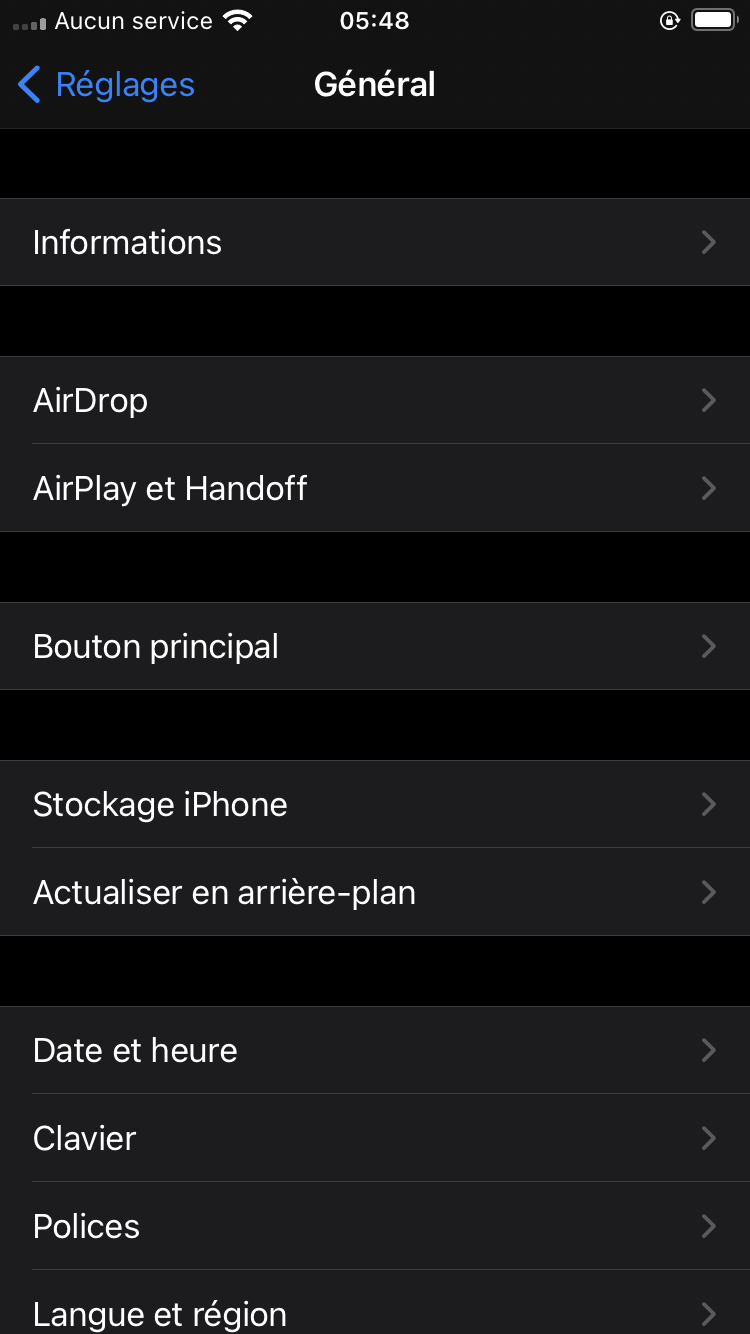
Task: Open AirPlay et Handoff
Action: (374, 488)
